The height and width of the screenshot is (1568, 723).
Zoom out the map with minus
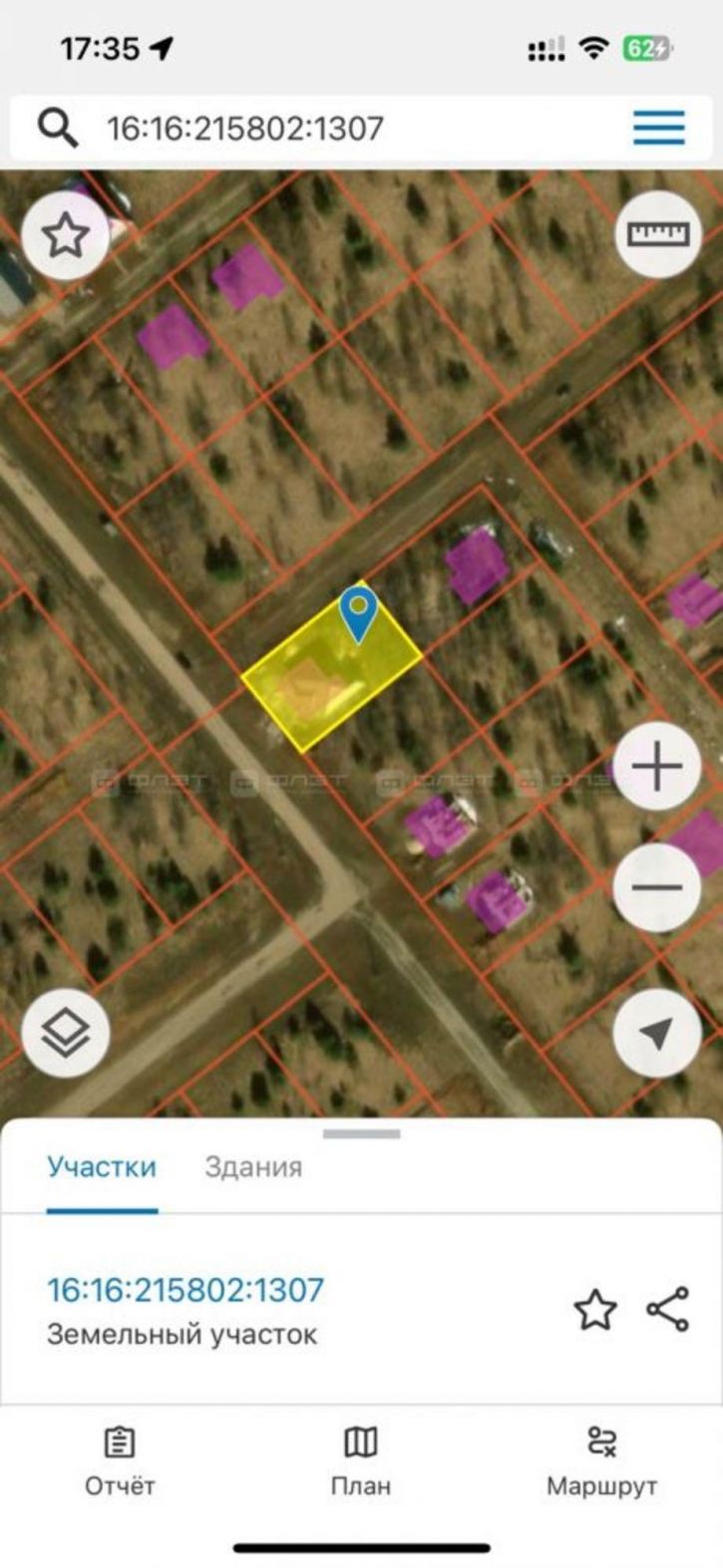[x=657, y=887]
